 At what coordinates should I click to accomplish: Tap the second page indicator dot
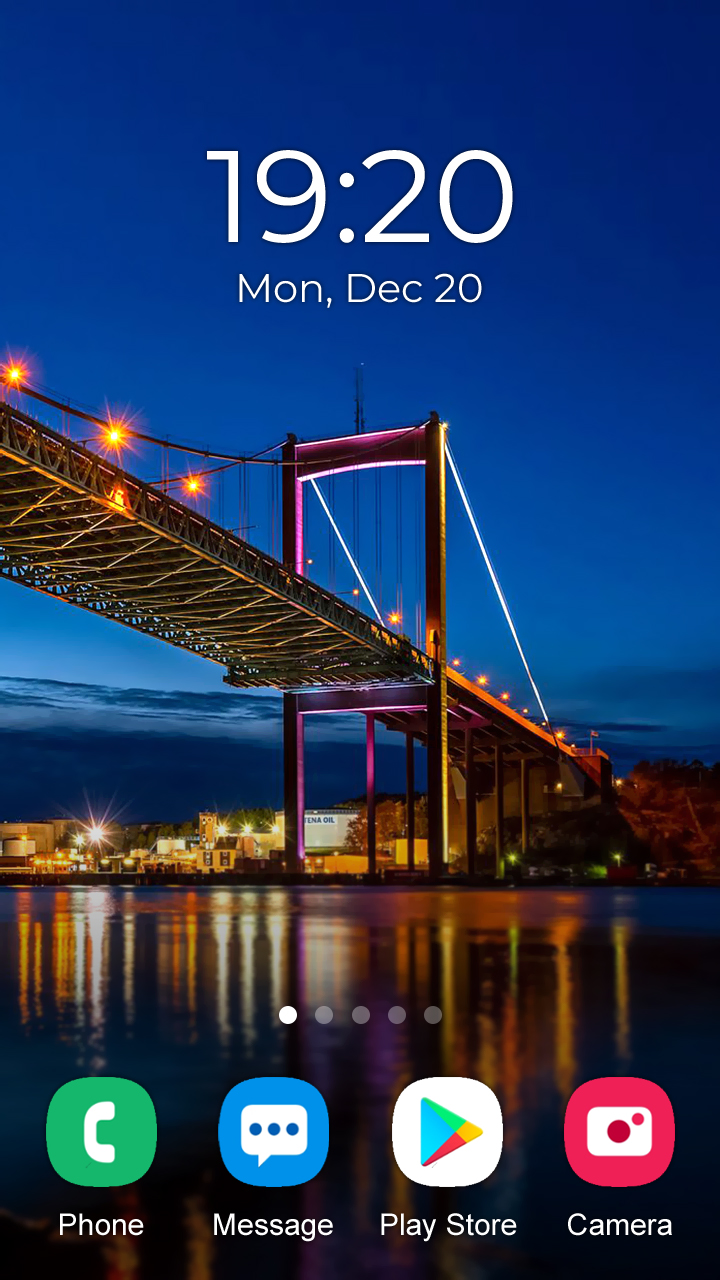(x=324, y=1015)
